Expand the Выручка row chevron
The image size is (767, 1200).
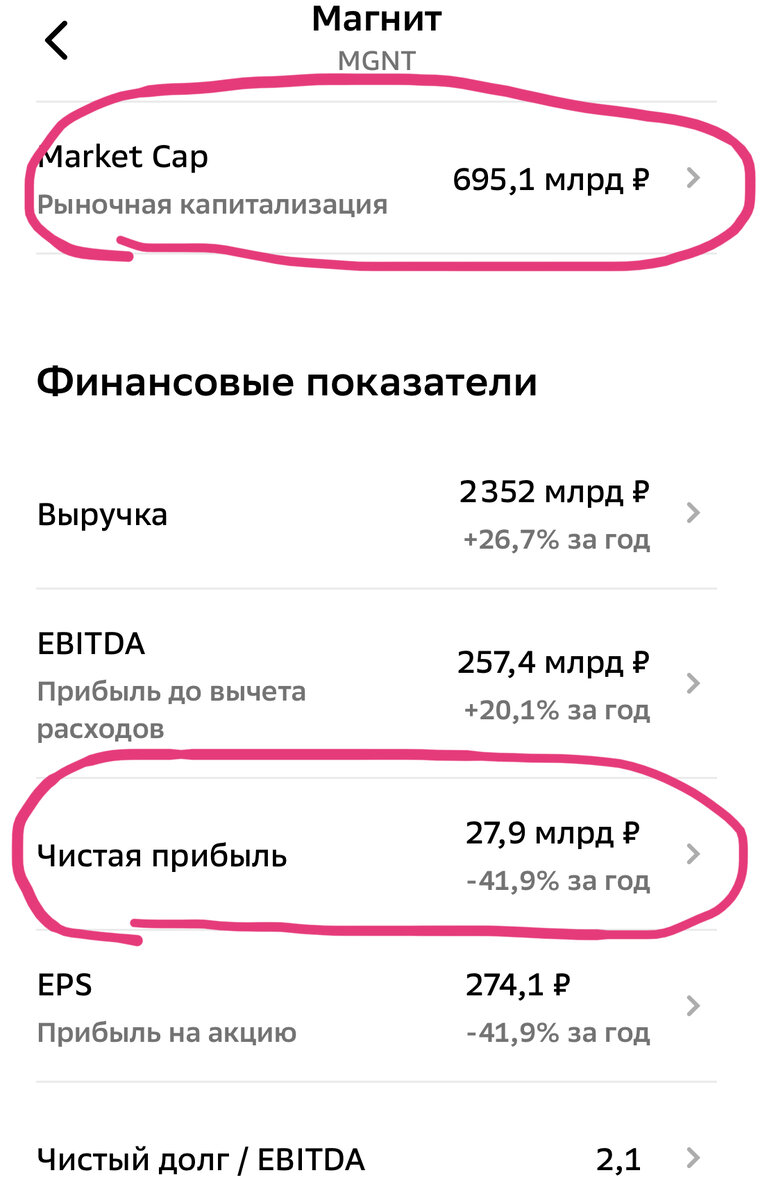[x=692, y=513]
